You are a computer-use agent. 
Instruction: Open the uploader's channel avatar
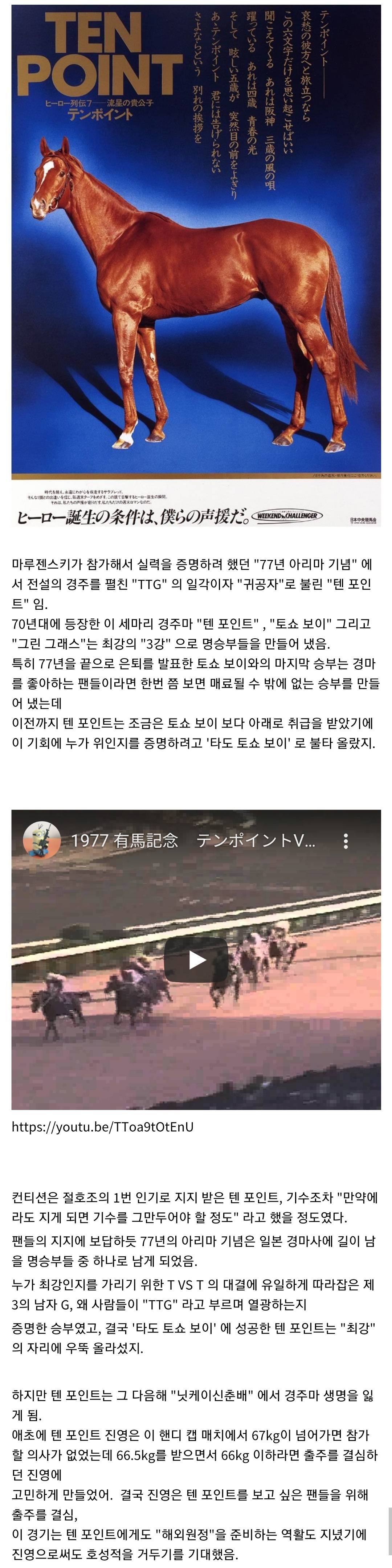point(41,840)
